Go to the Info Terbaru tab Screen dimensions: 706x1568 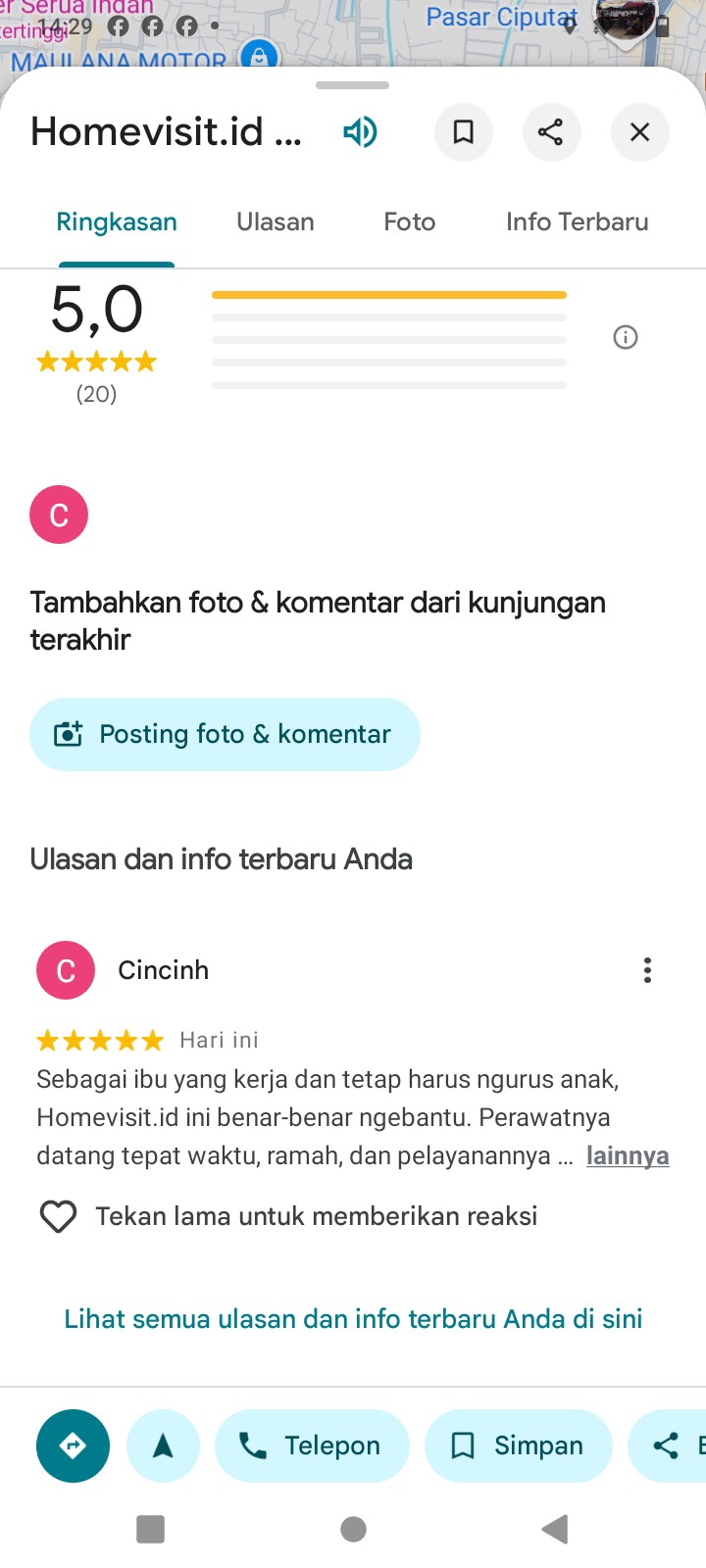pos(577,221)
